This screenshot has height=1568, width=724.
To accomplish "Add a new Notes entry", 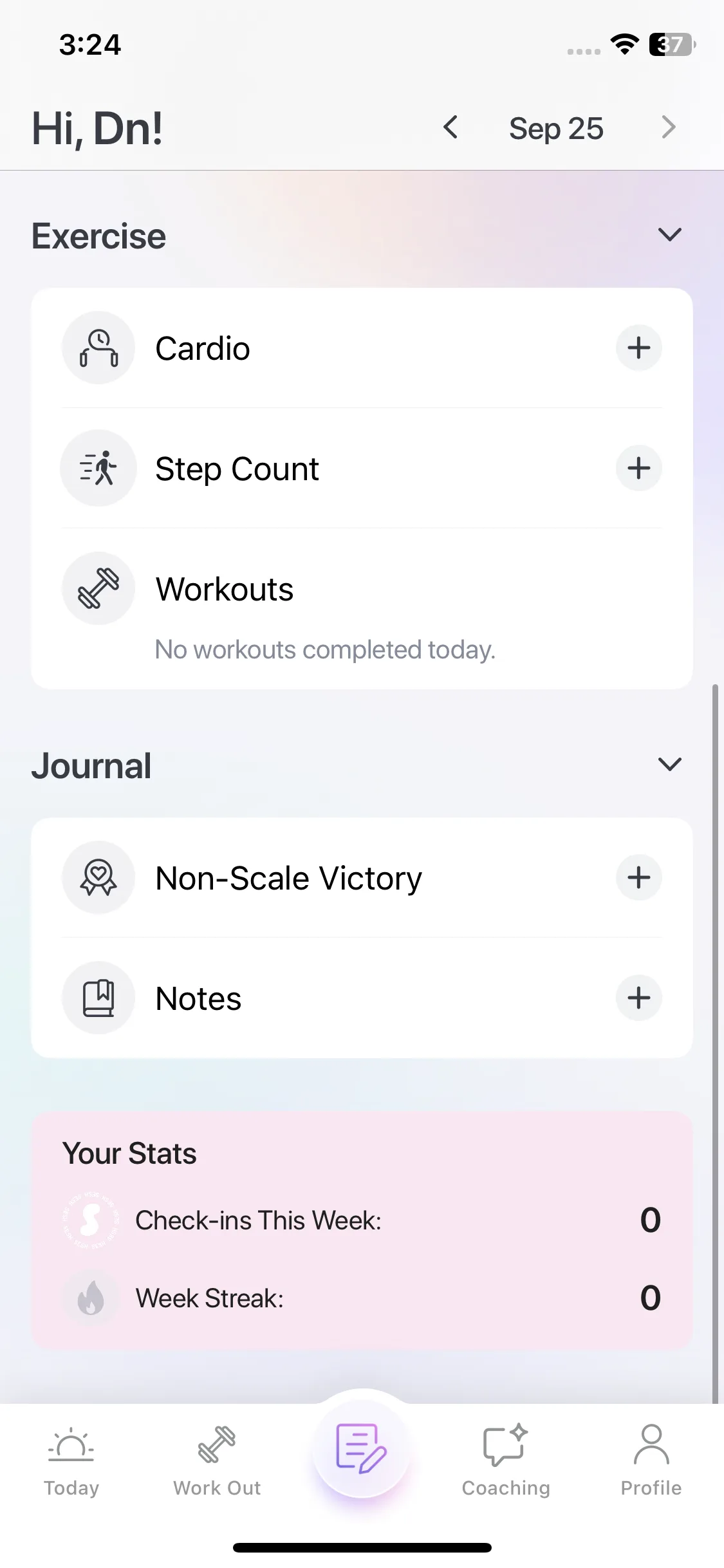I will pos(638,998).
